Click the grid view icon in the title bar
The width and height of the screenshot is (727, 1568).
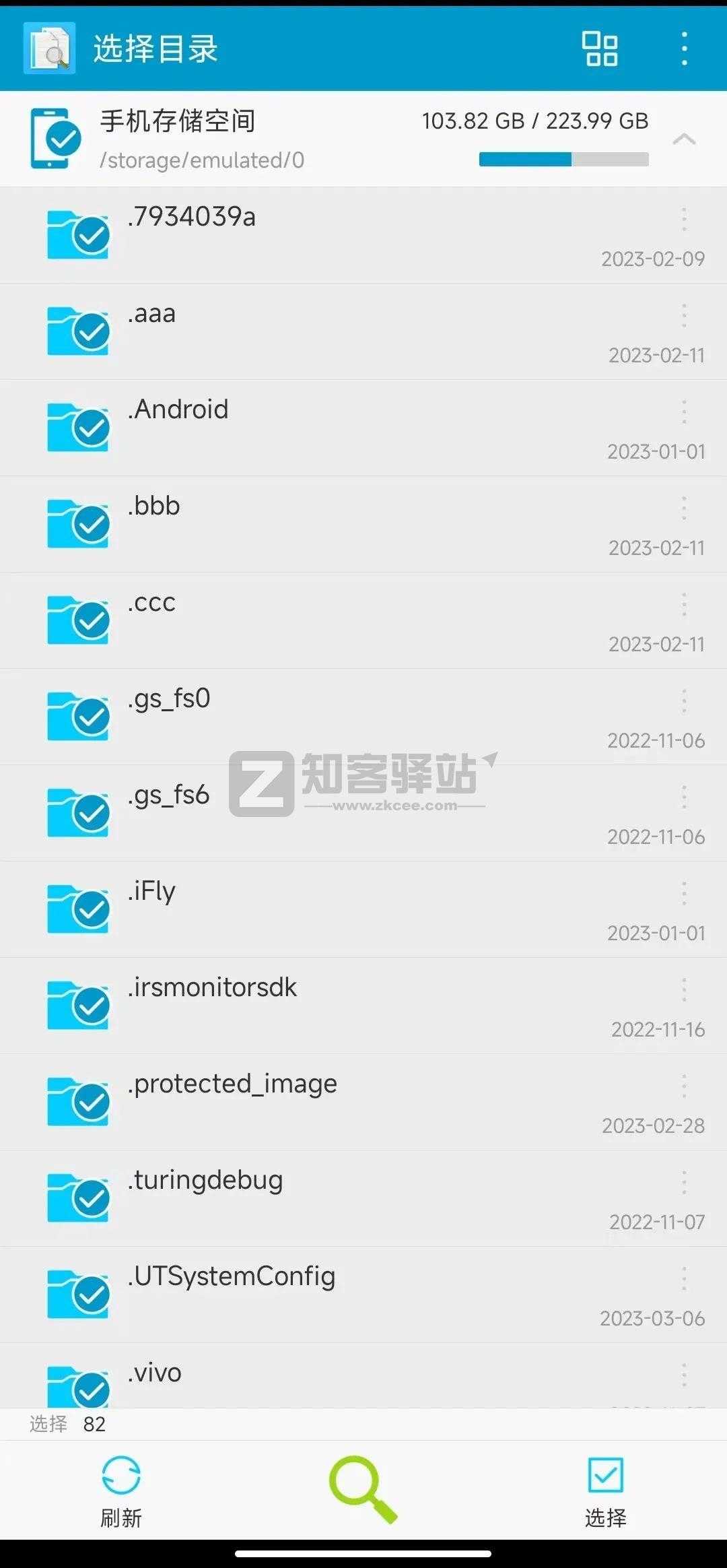tap(601, 48)
